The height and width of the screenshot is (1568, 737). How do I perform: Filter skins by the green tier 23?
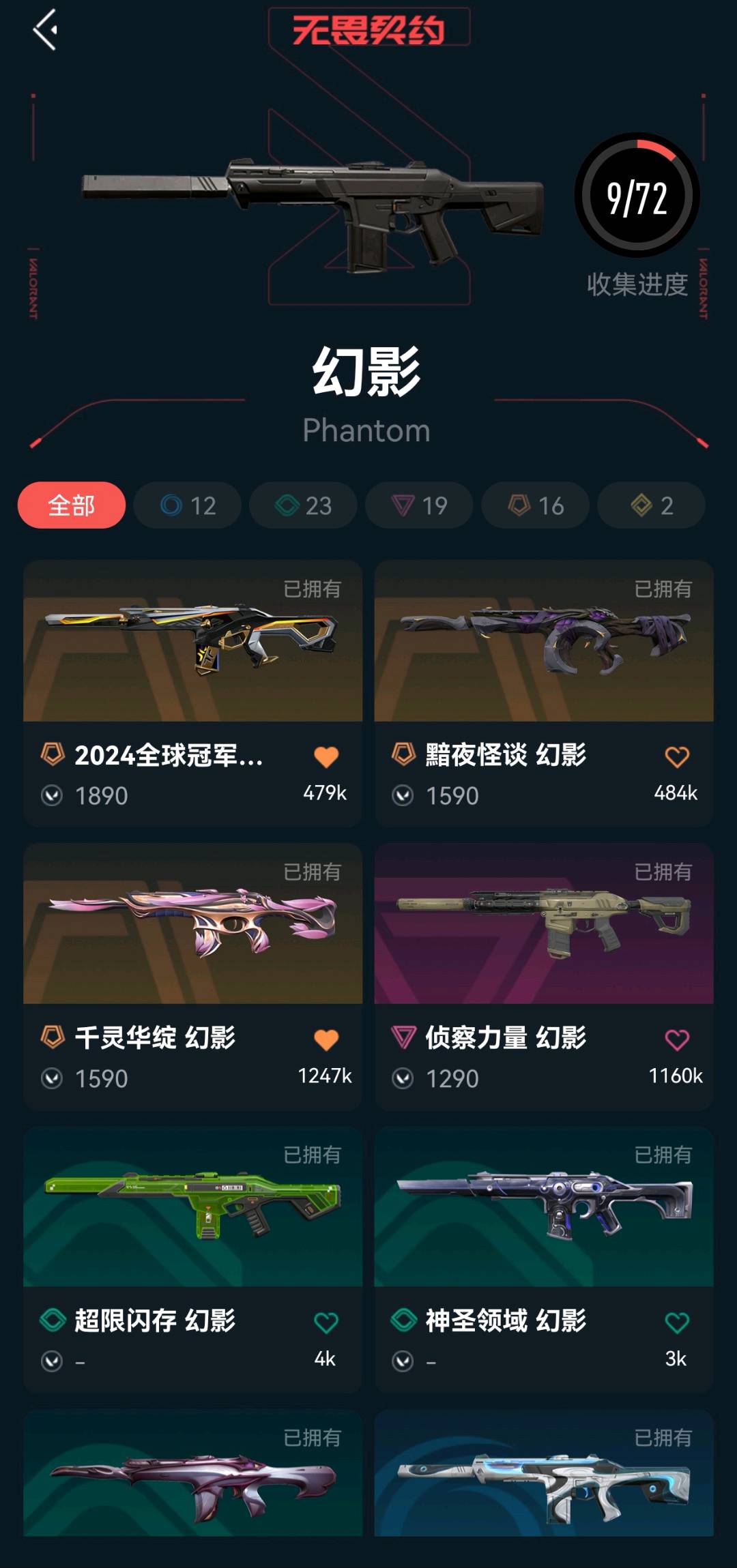[303, 505]
